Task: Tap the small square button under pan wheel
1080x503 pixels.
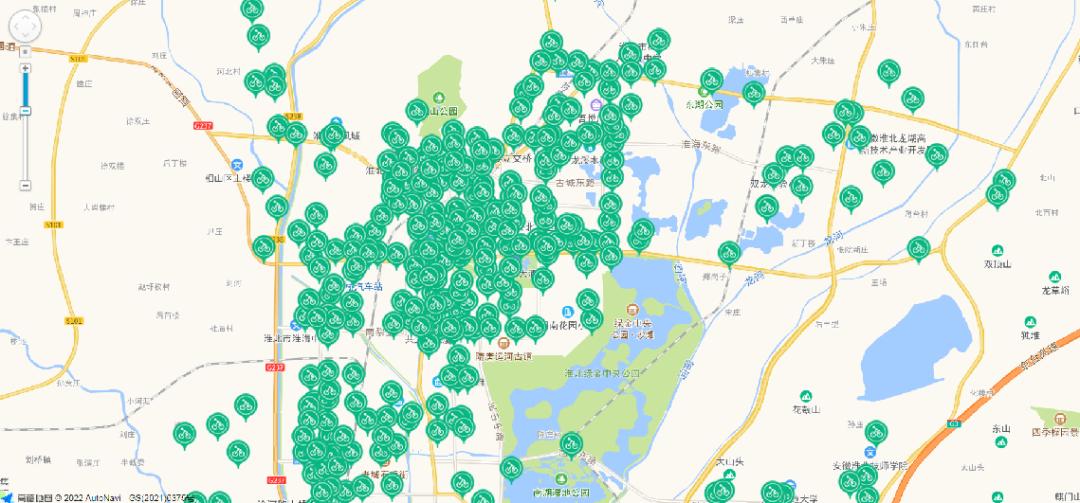Action: [25, 51]
